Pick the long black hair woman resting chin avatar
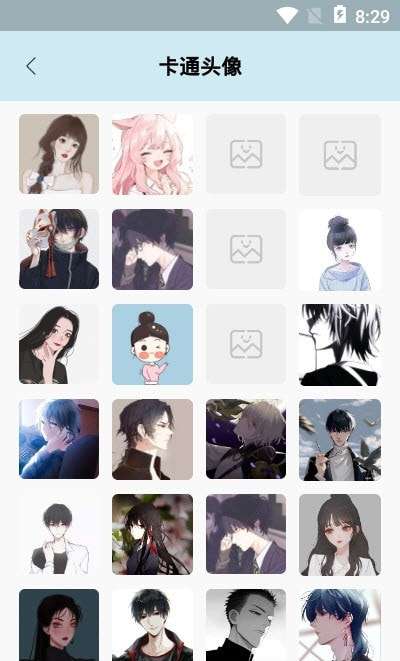 point(59,344)
